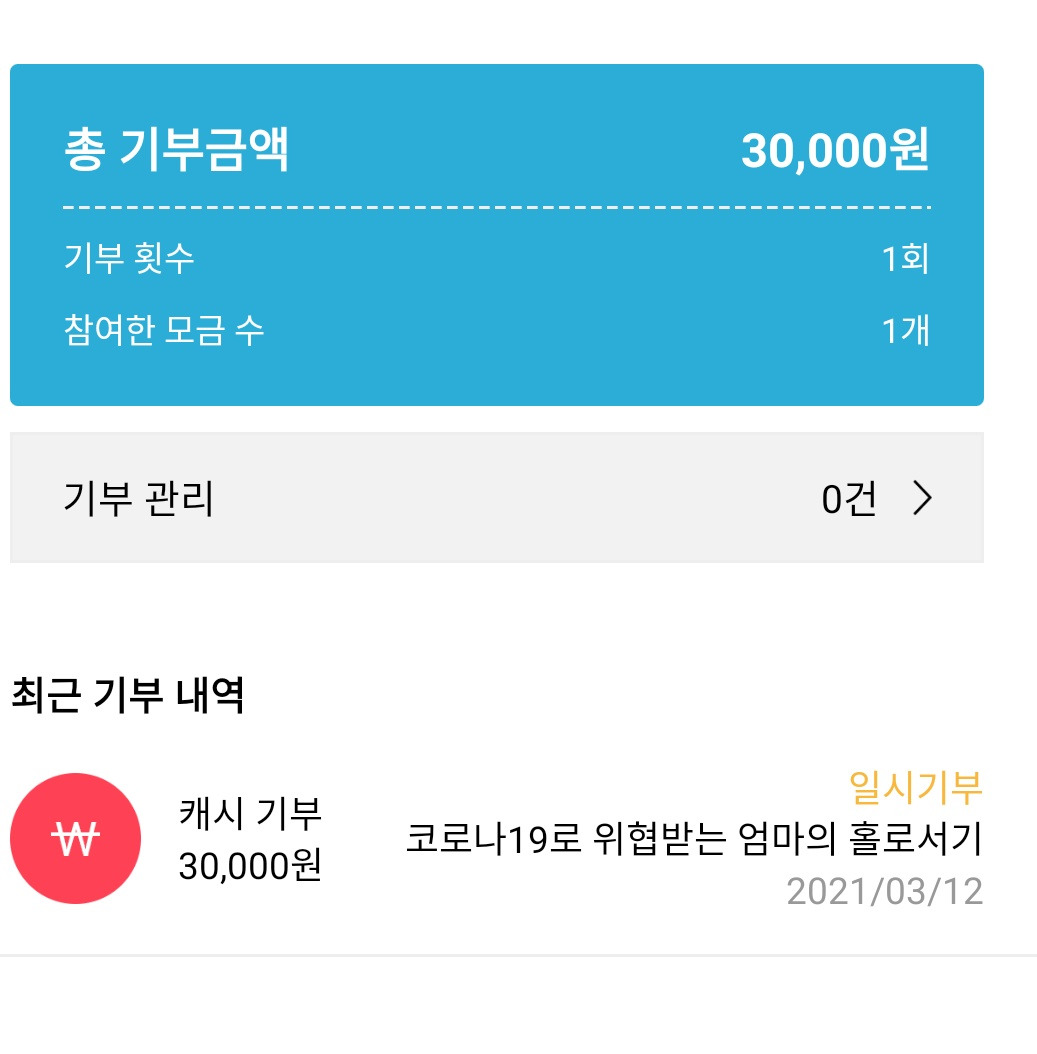
Task: Tap the 30,000원 total donation amount
Action: (x=838, y=153)
